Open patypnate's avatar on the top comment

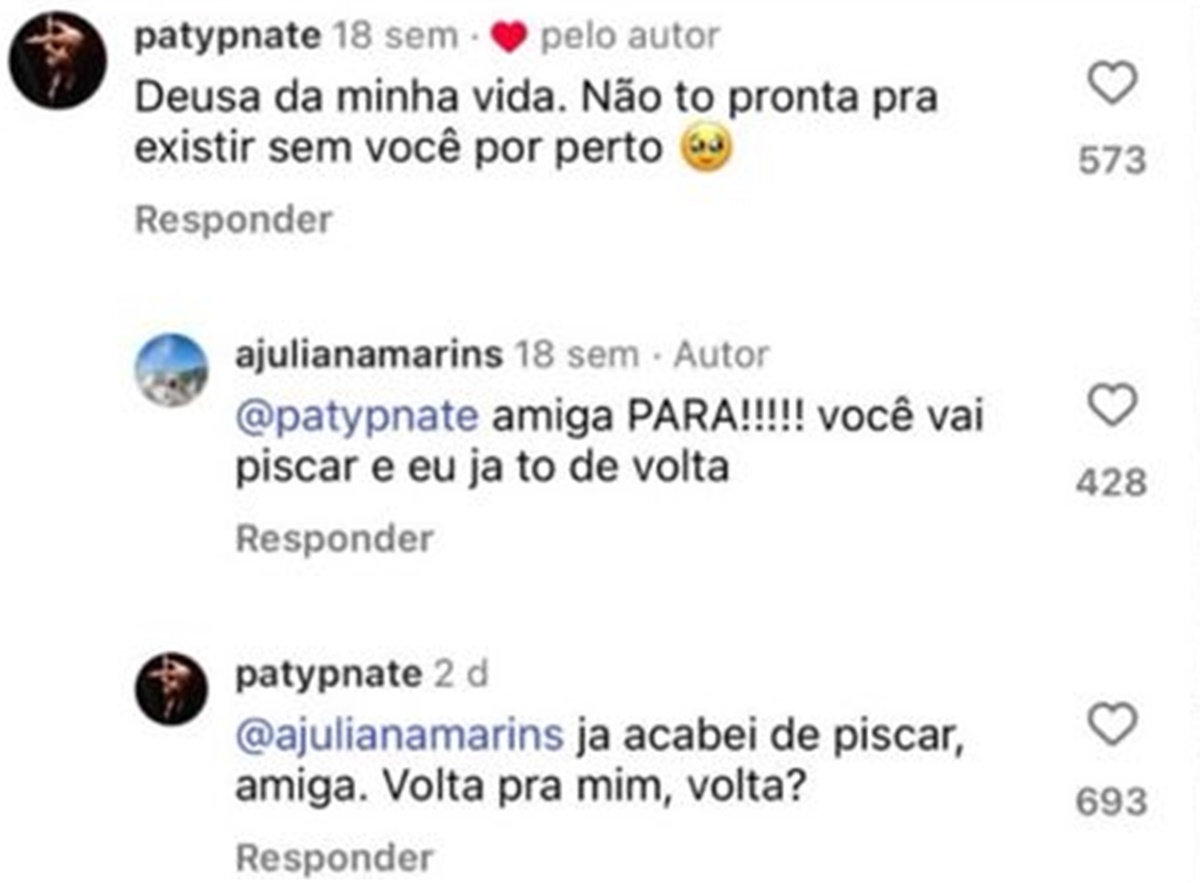(57, 60)
